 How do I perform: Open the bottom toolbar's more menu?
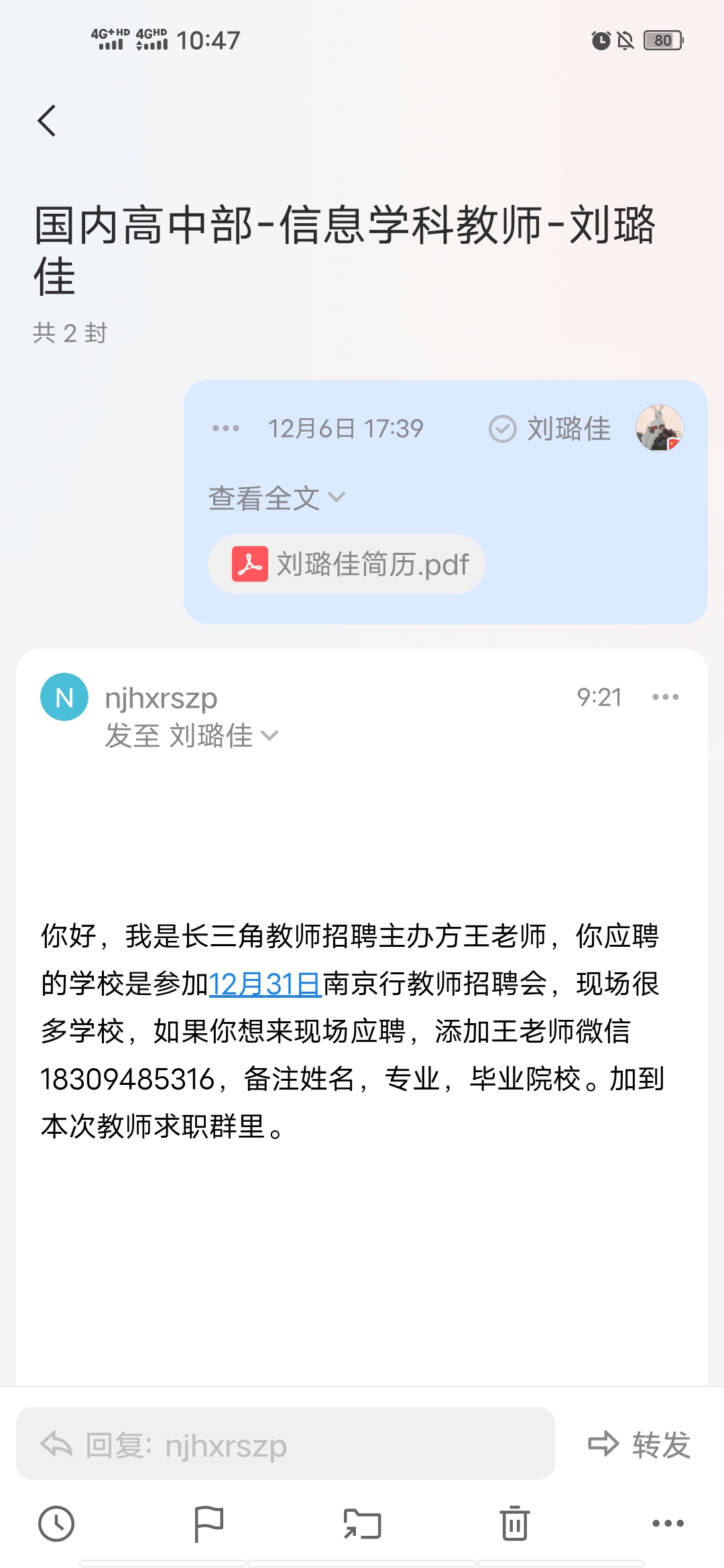point(668,1524)
